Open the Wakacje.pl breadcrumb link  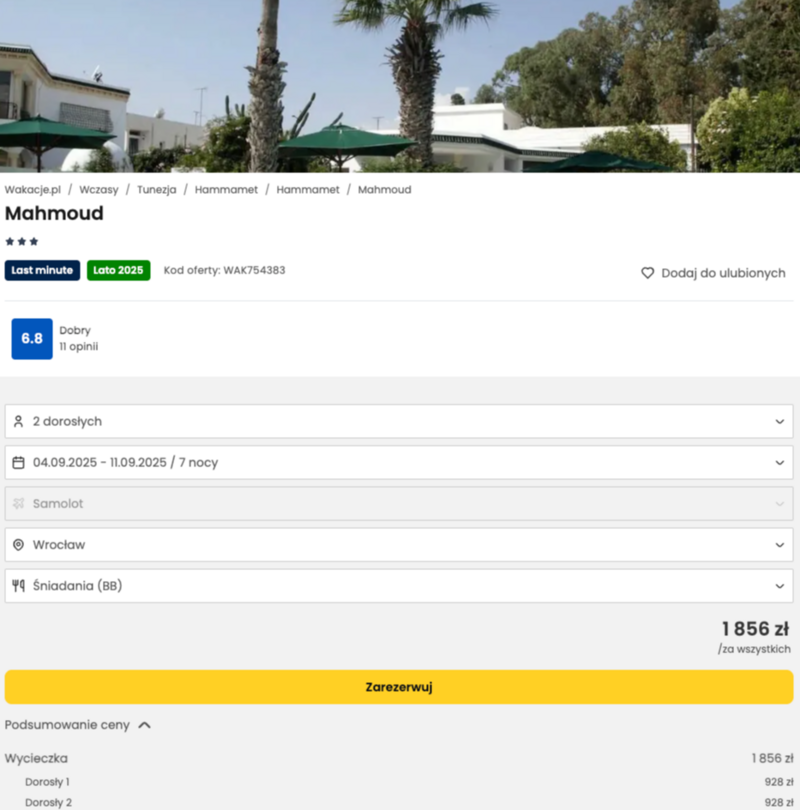33,189
